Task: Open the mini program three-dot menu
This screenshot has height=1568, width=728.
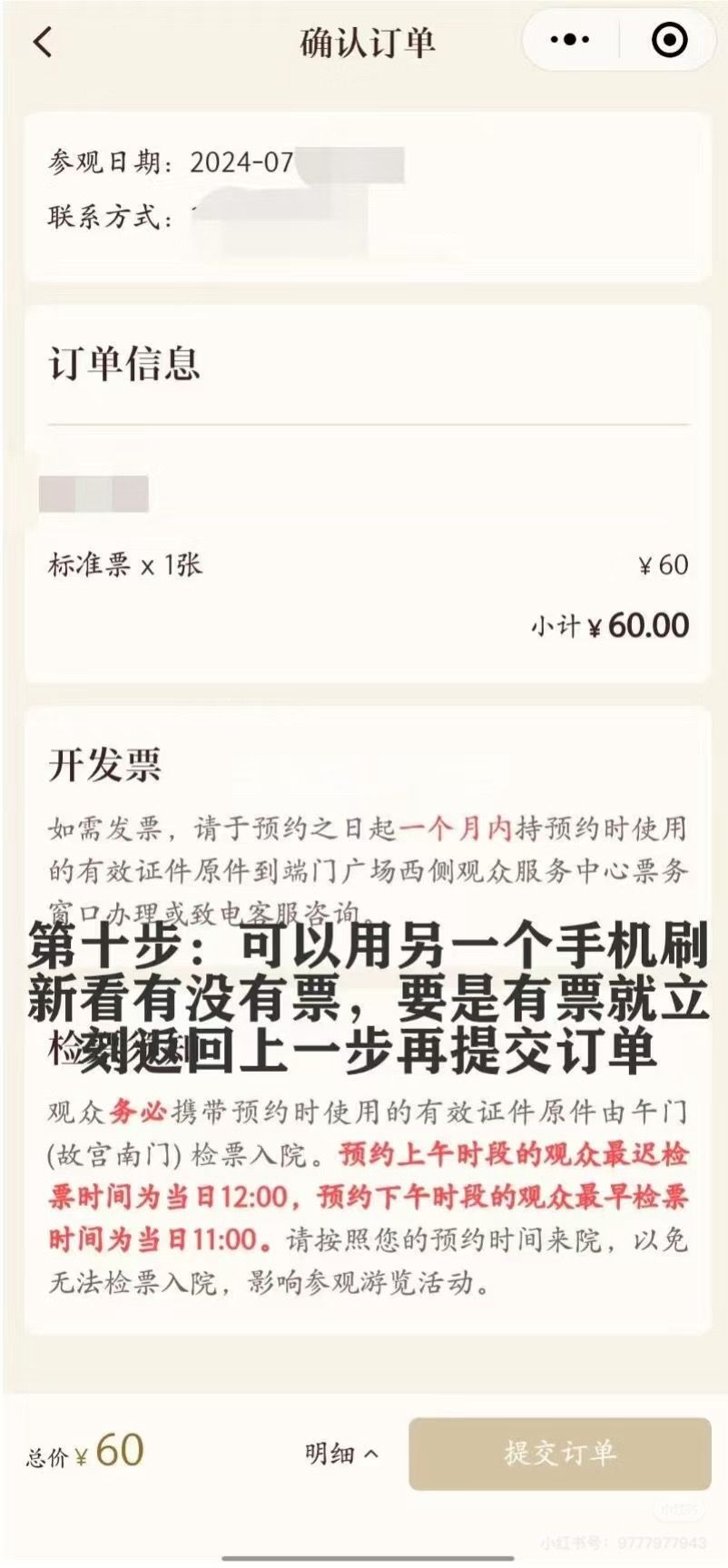Action: (x=570, y=40)
